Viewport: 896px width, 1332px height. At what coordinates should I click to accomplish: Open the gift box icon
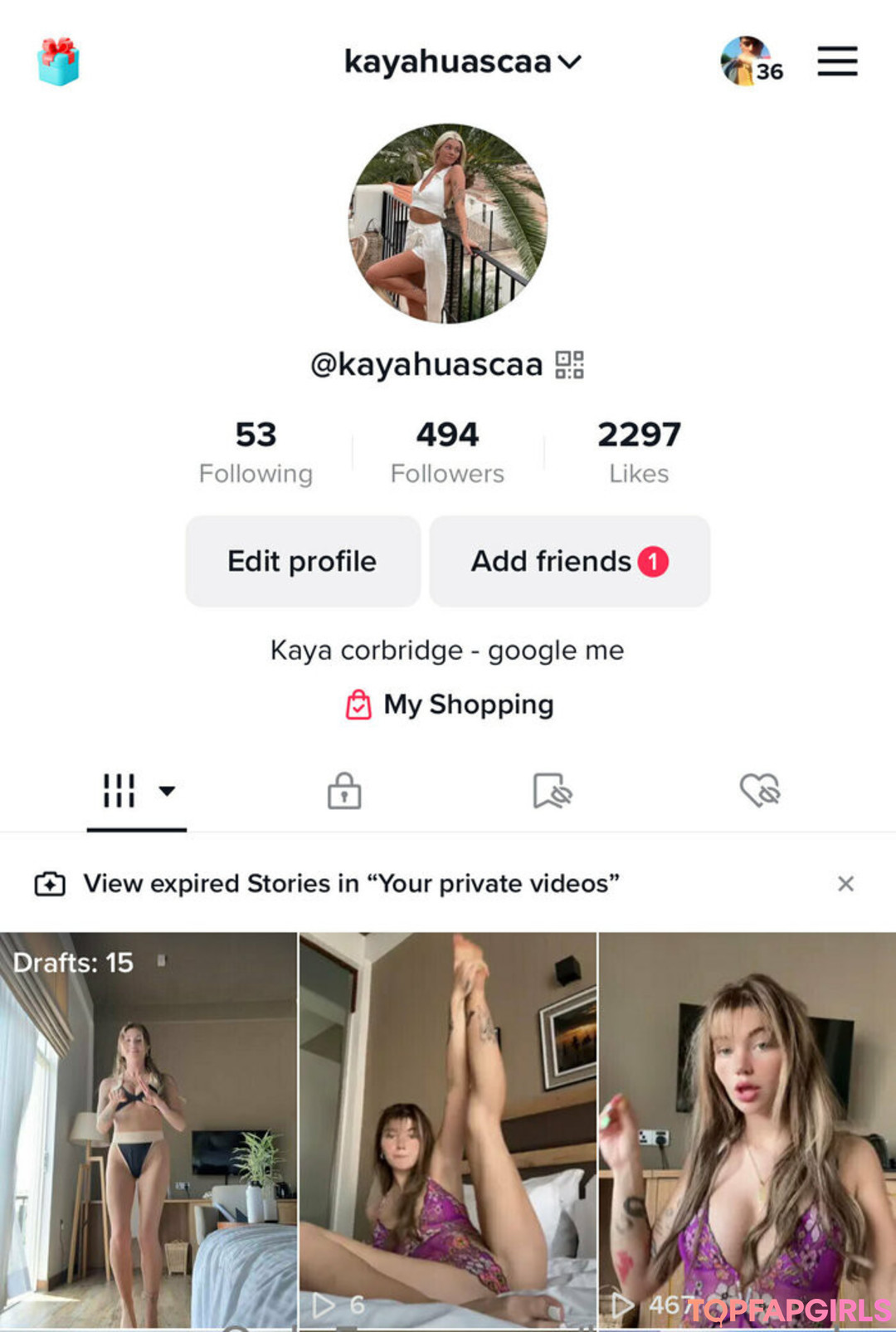click(x=58, y=61)
